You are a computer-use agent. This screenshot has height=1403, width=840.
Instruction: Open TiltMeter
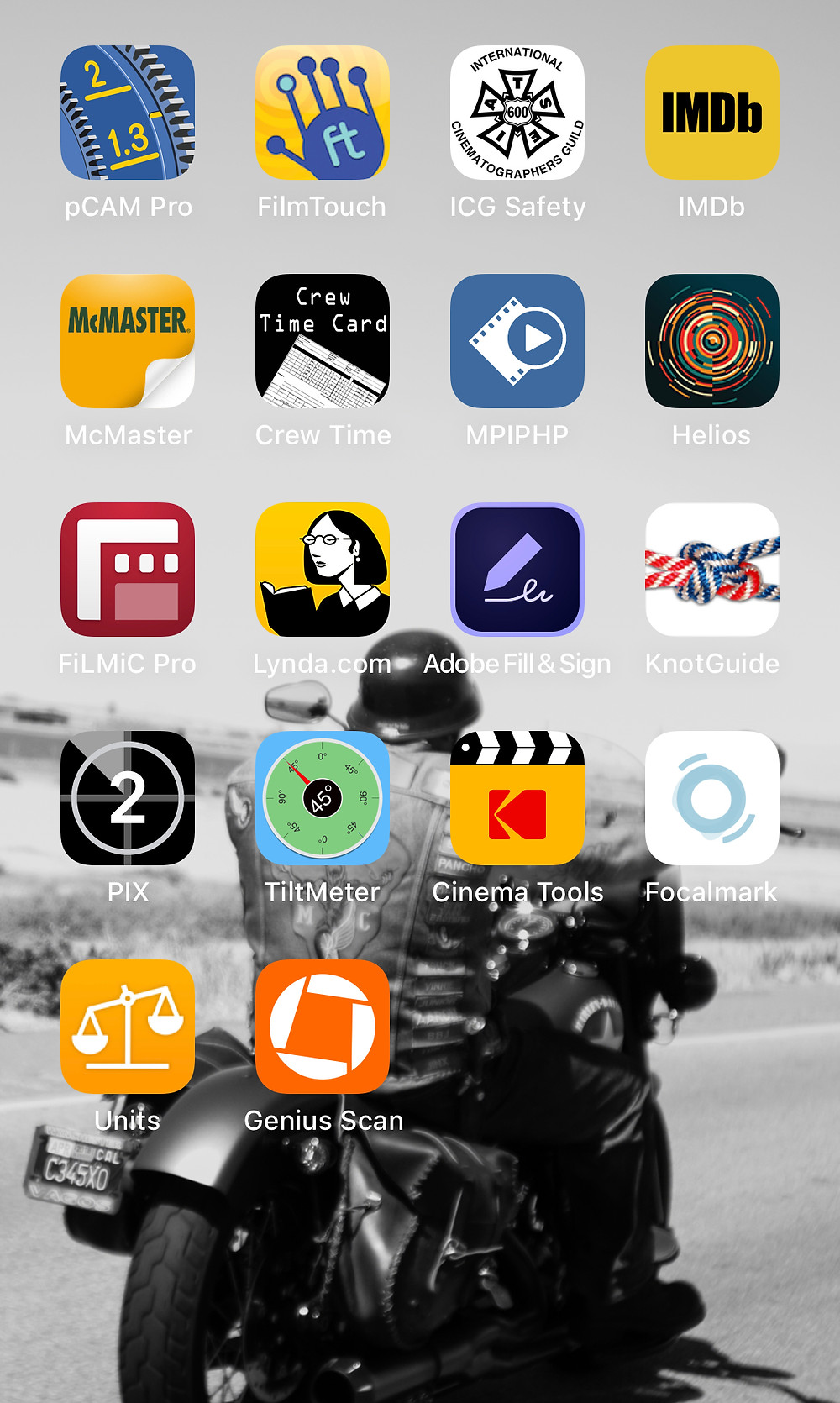click(x=323, y=798)
